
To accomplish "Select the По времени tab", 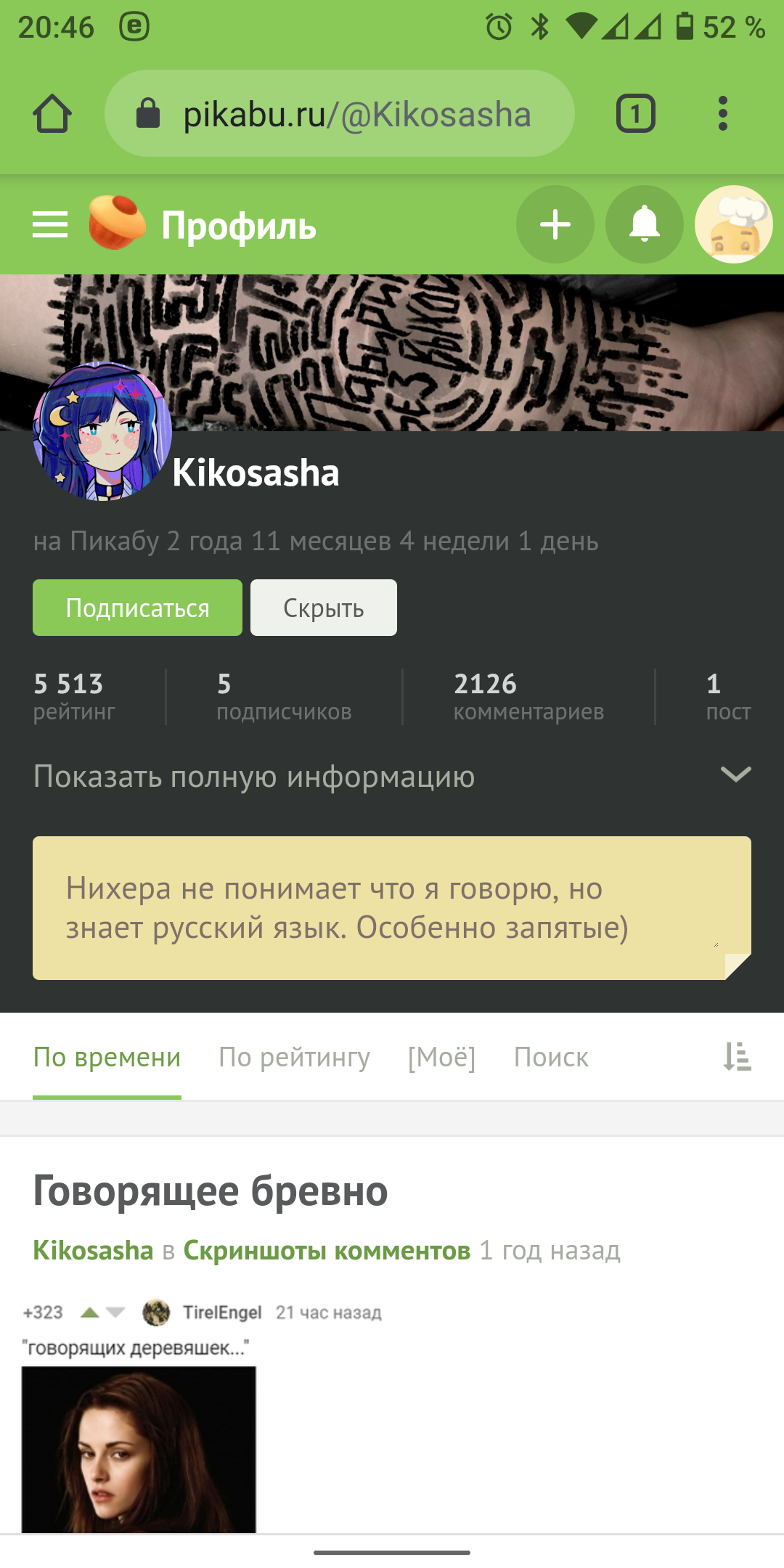I will tap(107, 1057).
